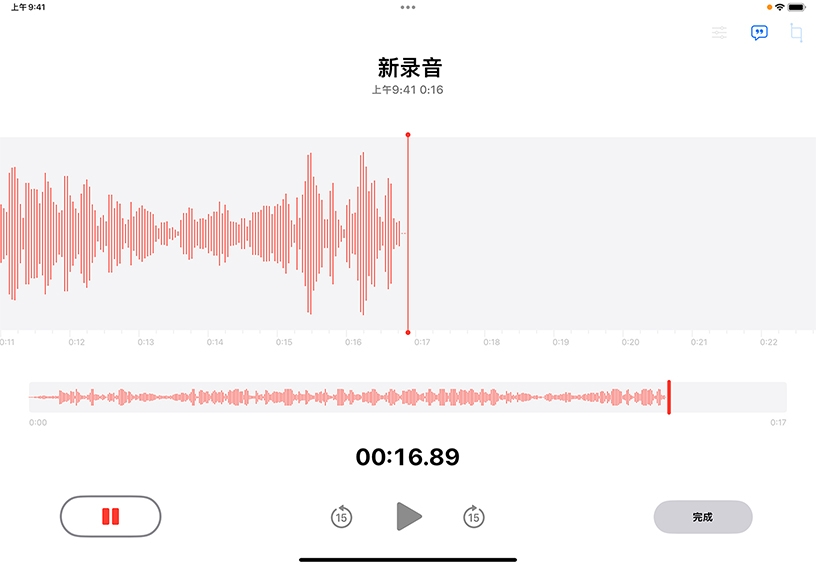Tap 完成 to finish the recording

point(702,517)
